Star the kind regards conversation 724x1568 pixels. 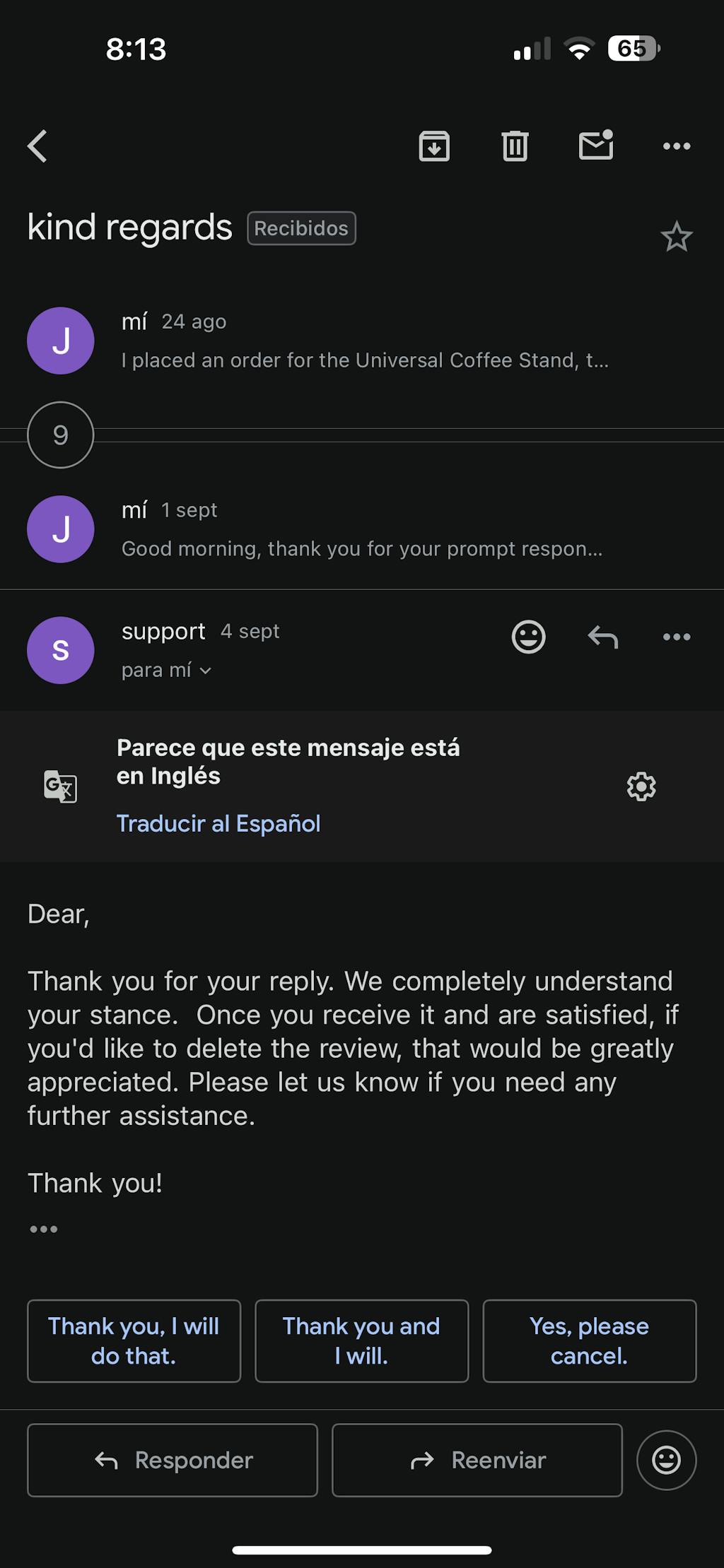tap(676, 237)
